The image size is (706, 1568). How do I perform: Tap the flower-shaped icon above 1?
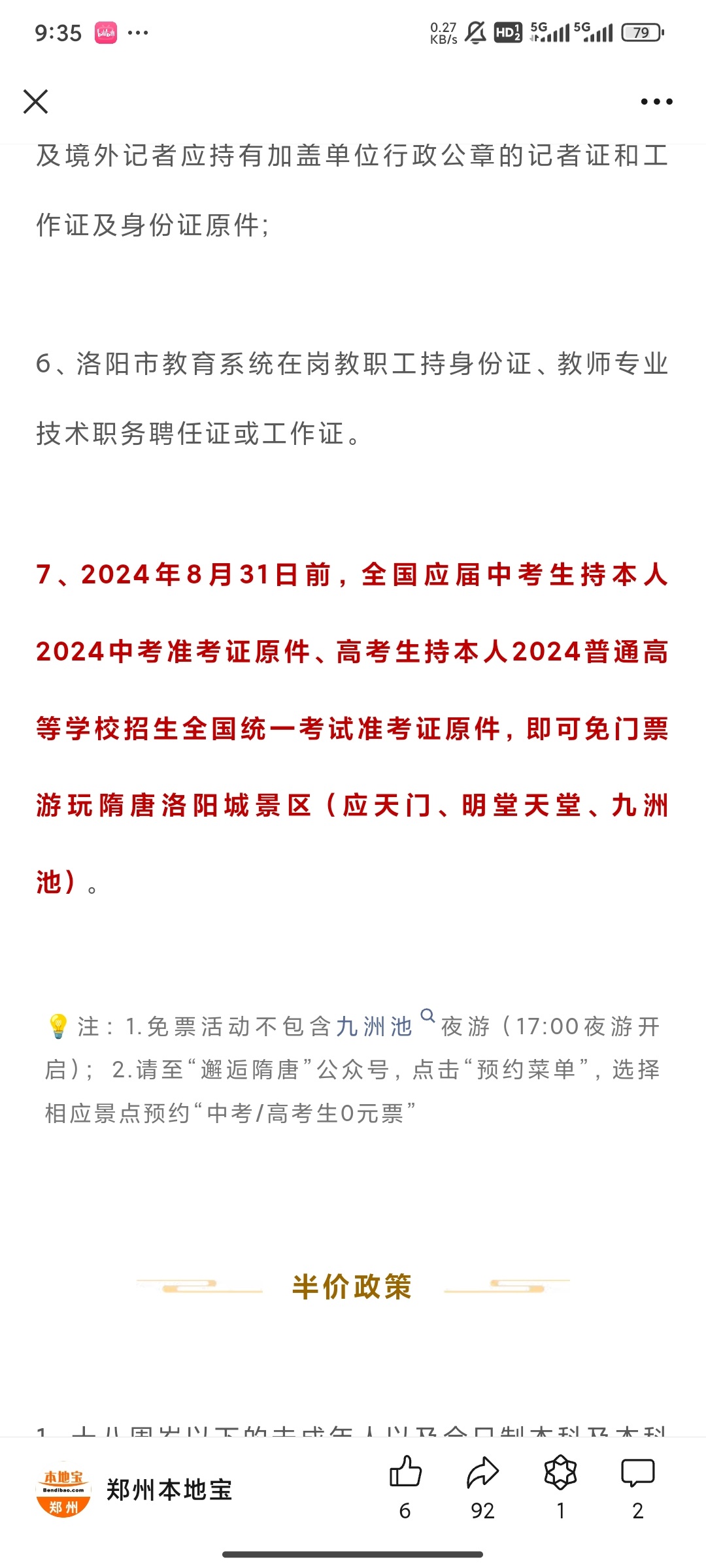point(560,1472)
